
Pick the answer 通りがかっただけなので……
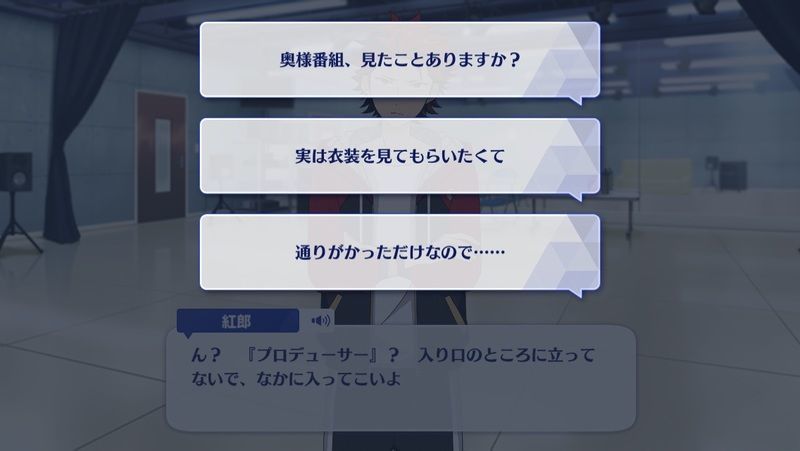399,252
